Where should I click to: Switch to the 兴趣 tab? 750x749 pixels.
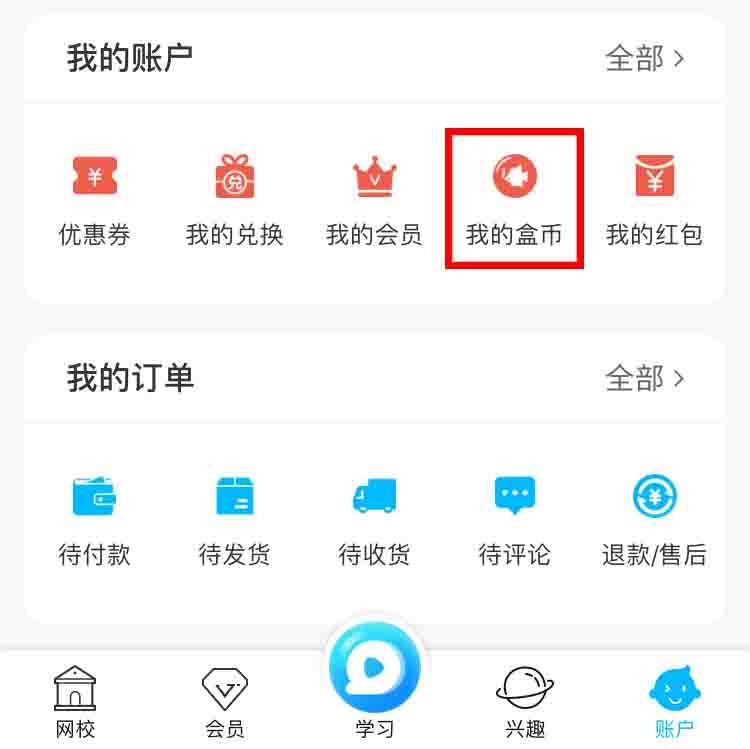click(525, 701)
